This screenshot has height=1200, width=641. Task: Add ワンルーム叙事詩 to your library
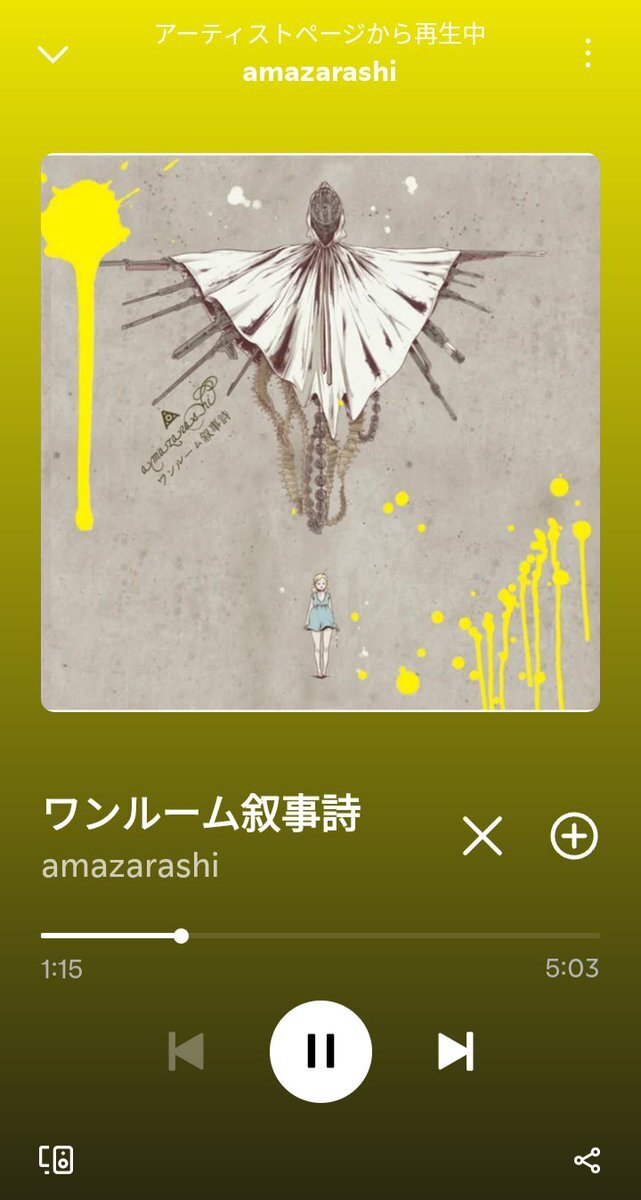(574, 836)
